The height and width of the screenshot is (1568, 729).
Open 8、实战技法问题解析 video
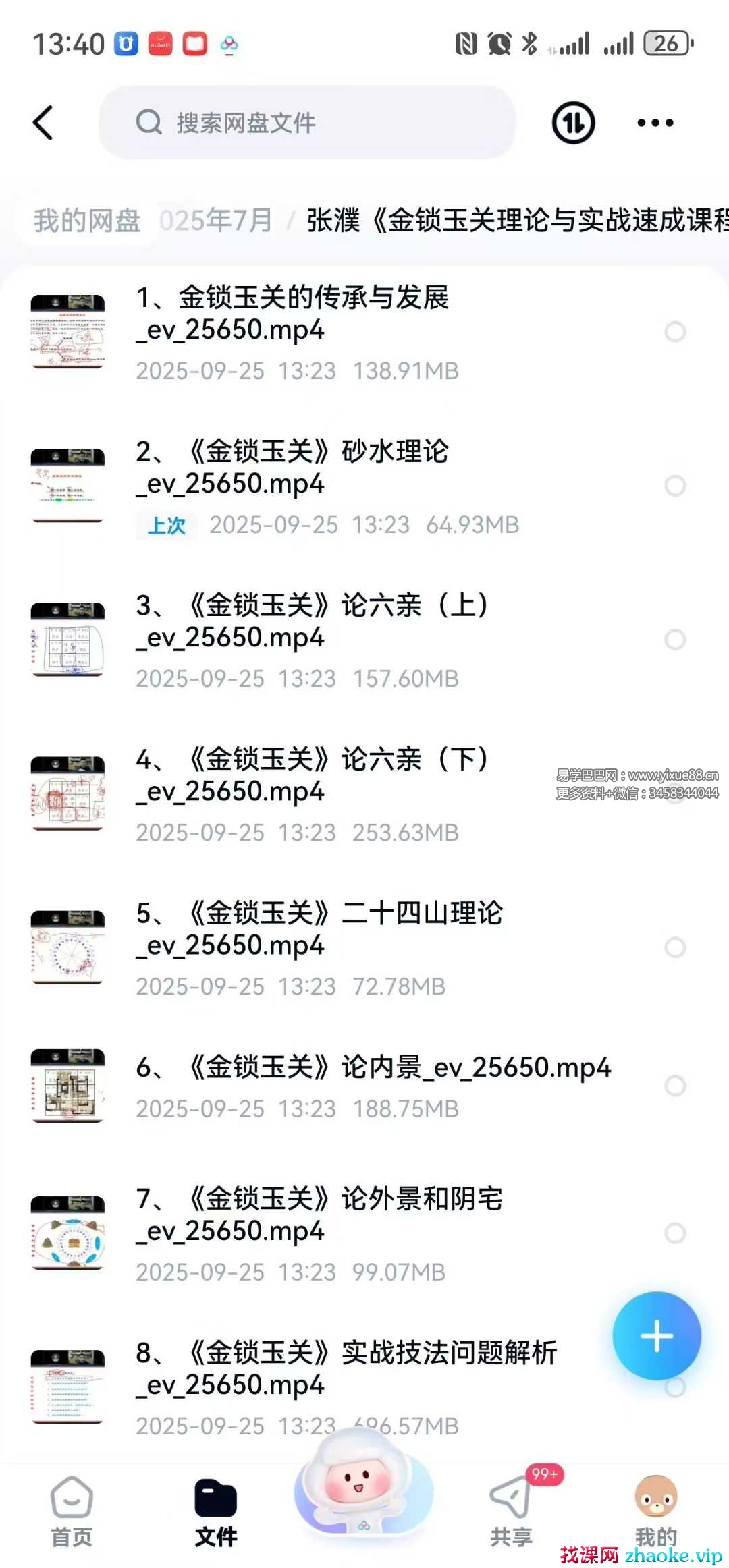point(346,1368)
